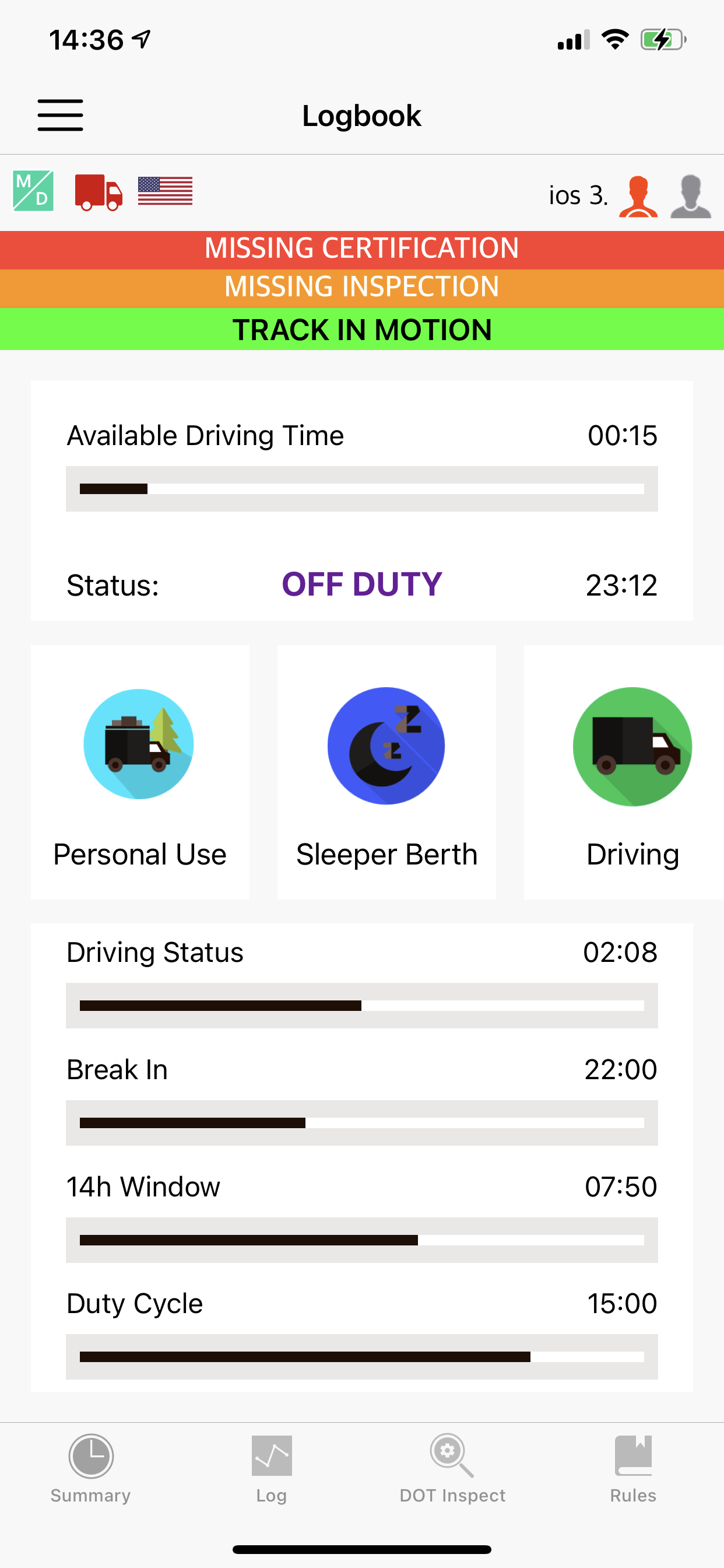Expand the MISSING CERTIFICATION alert banner
The image size is (724, 1568).
click(362, 248)
